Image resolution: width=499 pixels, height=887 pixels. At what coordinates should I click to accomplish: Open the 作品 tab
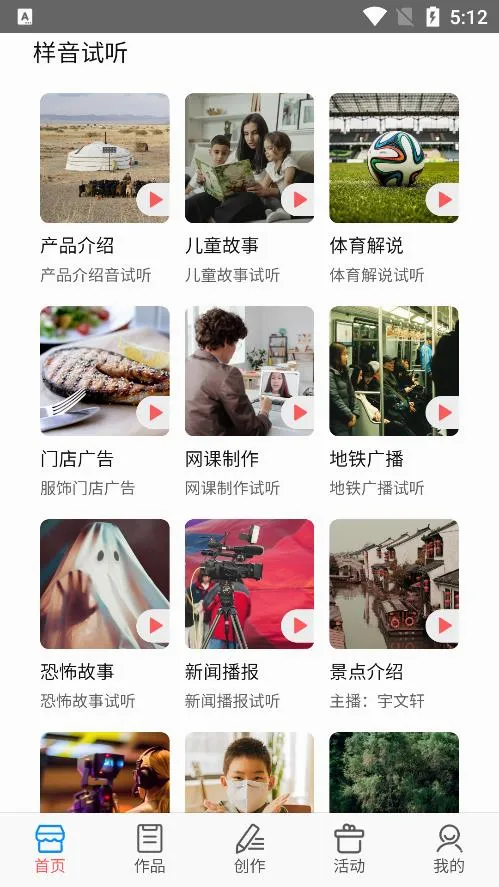tap(149, 849)
